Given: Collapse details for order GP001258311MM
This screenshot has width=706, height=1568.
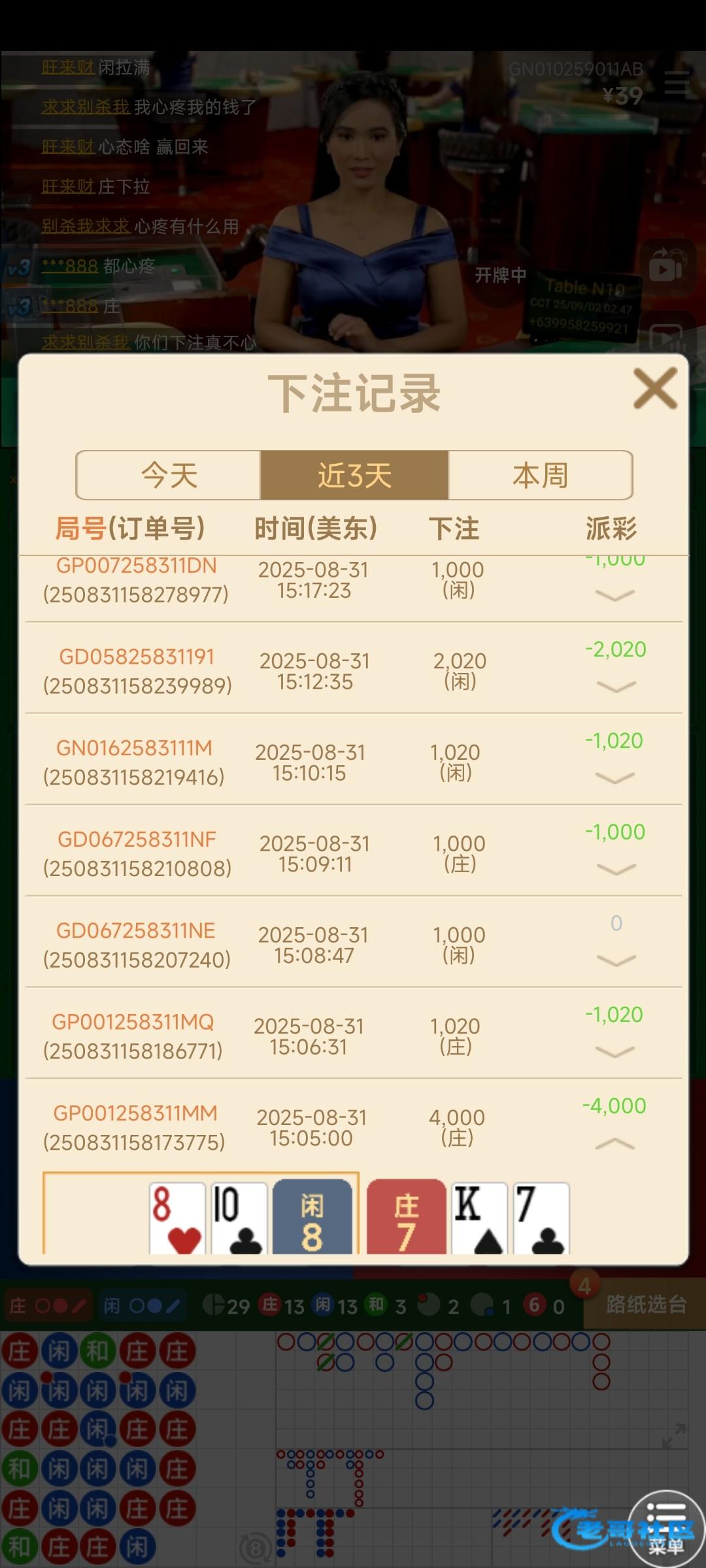Looking at the screenshot, I should [x=614, y=1144].
